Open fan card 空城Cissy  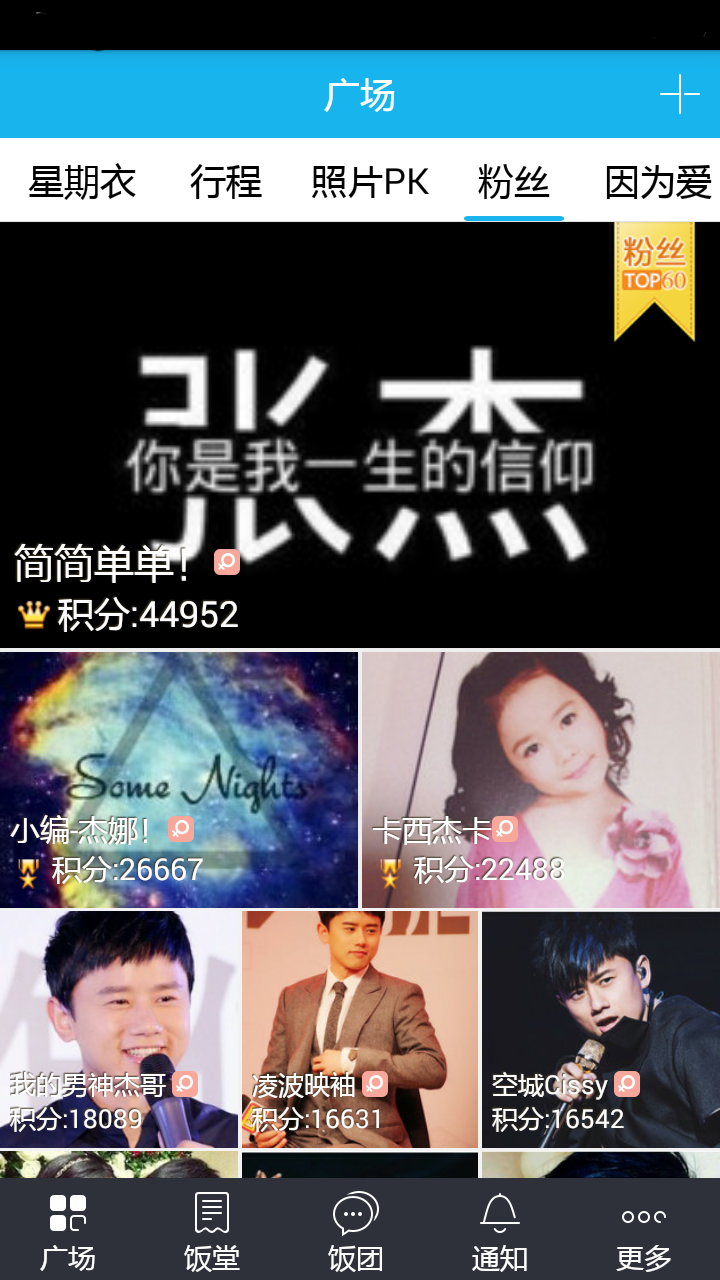click(600, 1029)
